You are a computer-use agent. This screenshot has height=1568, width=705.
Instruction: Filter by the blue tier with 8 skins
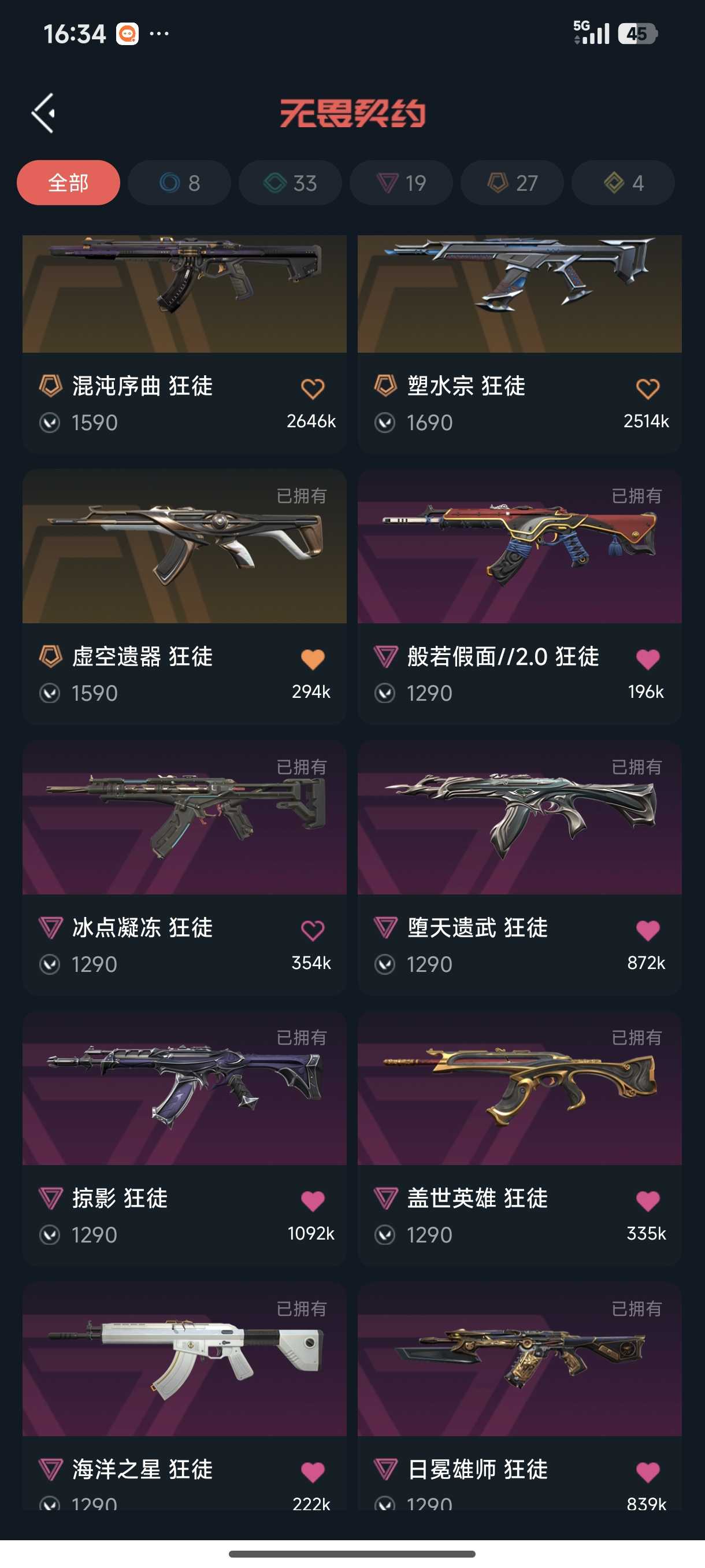[x=180, y=183]
